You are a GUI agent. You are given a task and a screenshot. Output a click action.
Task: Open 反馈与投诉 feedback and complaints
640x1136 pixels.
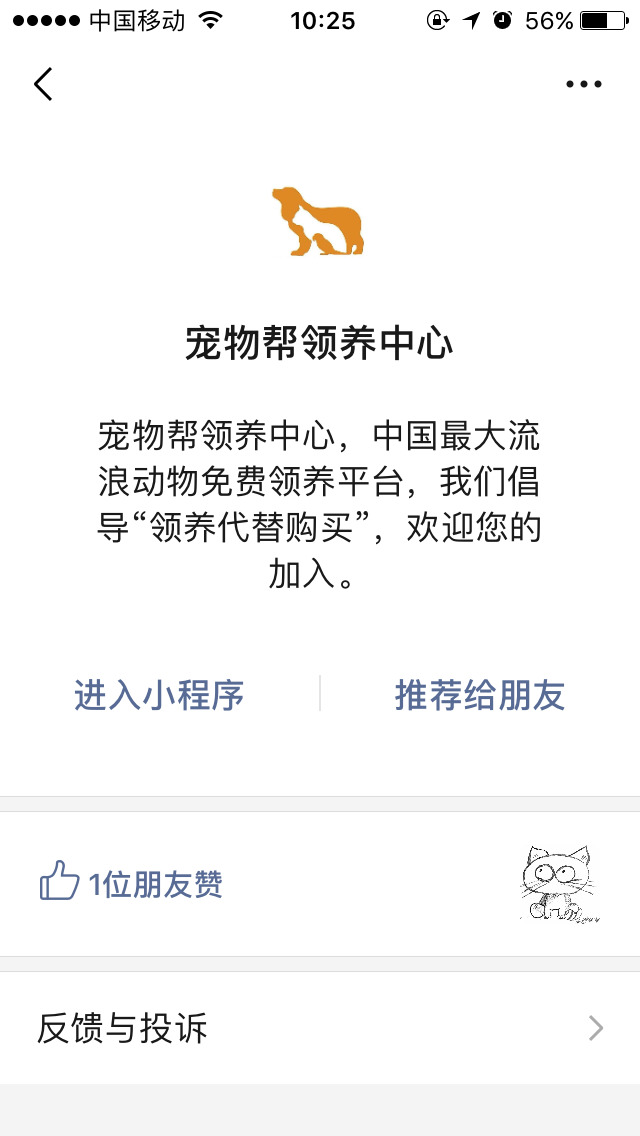pos(320,1028)
